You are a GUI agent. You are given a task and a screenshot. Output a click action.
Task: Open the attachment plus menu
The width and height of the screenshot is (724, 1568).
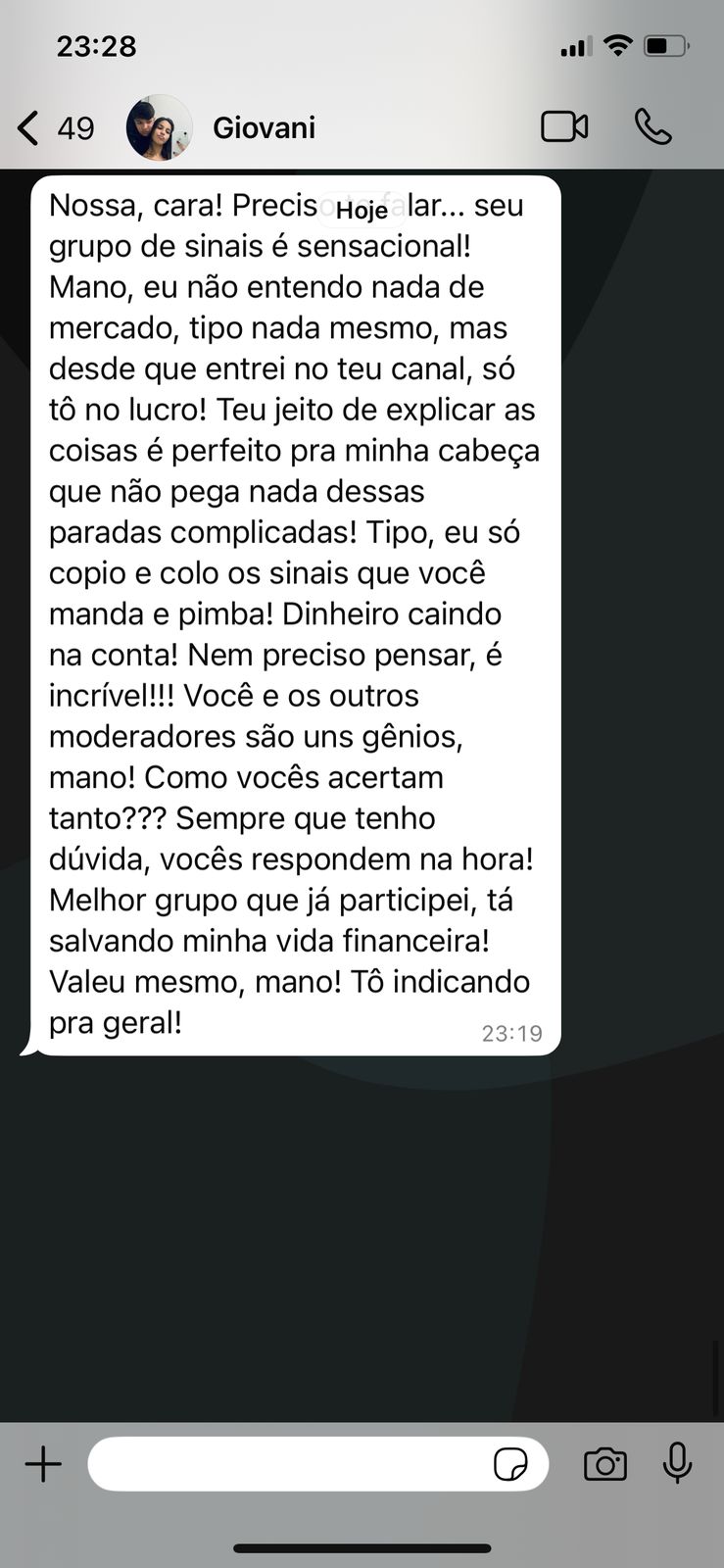pos(43,1464)
